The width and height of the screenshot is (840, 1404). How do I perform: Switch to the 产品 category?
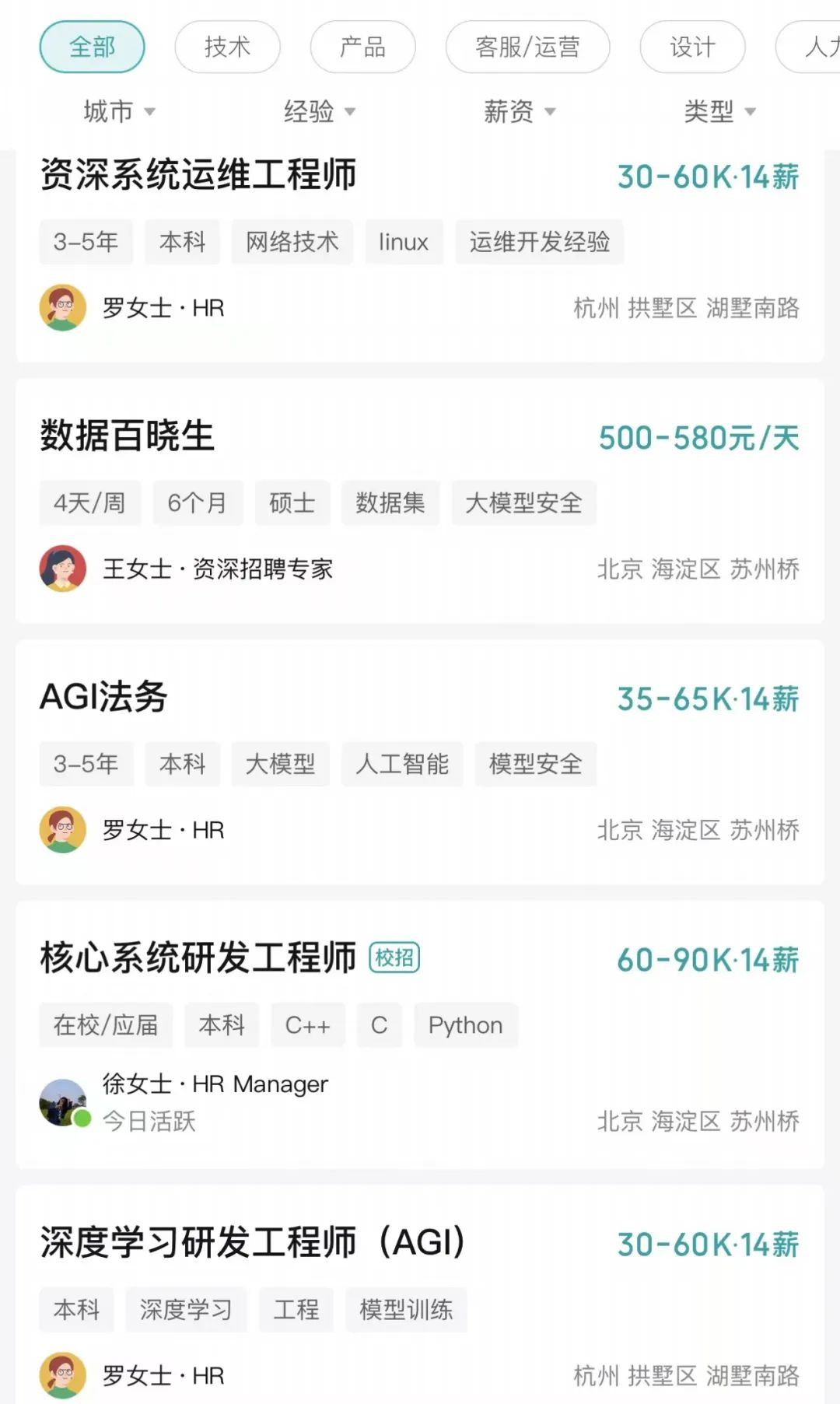point(362,47)
